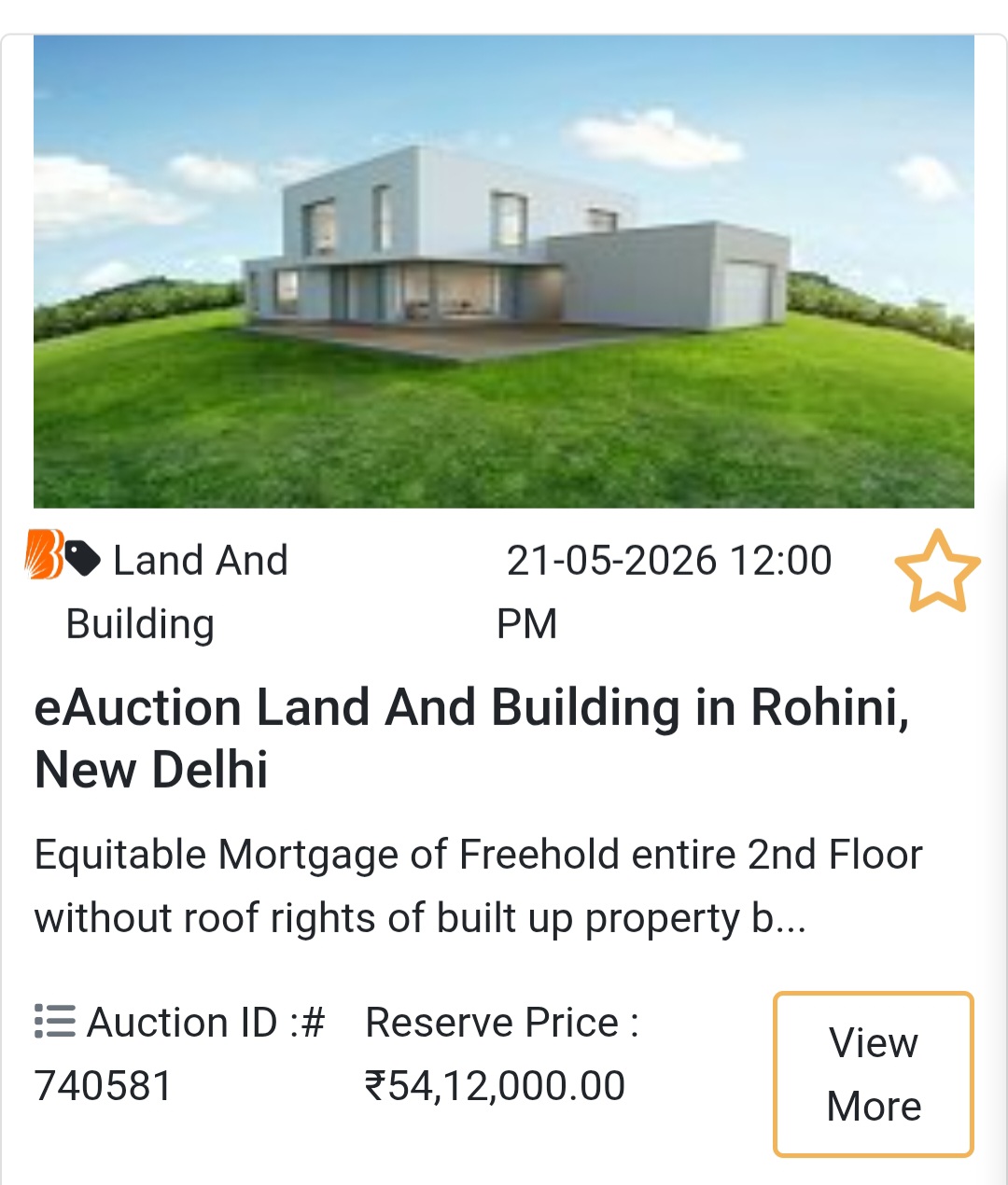Viewport: 1008px width, 1185px height.
Task: Click the bulleted-list glyph before the auction number
Action: (53, 1022)
